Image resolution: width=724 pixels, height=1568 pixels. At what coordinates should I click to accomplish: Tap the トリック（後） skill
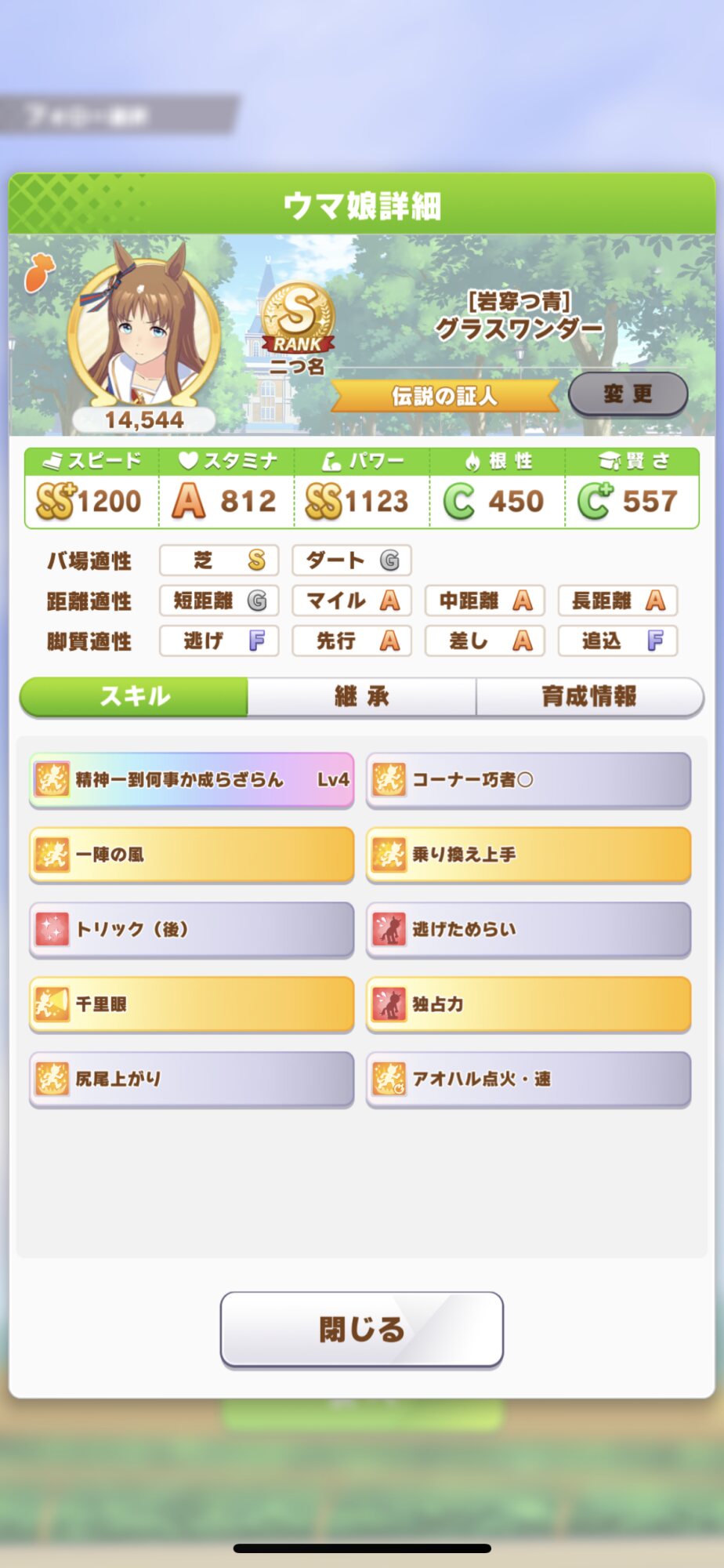tap(191, 929)
